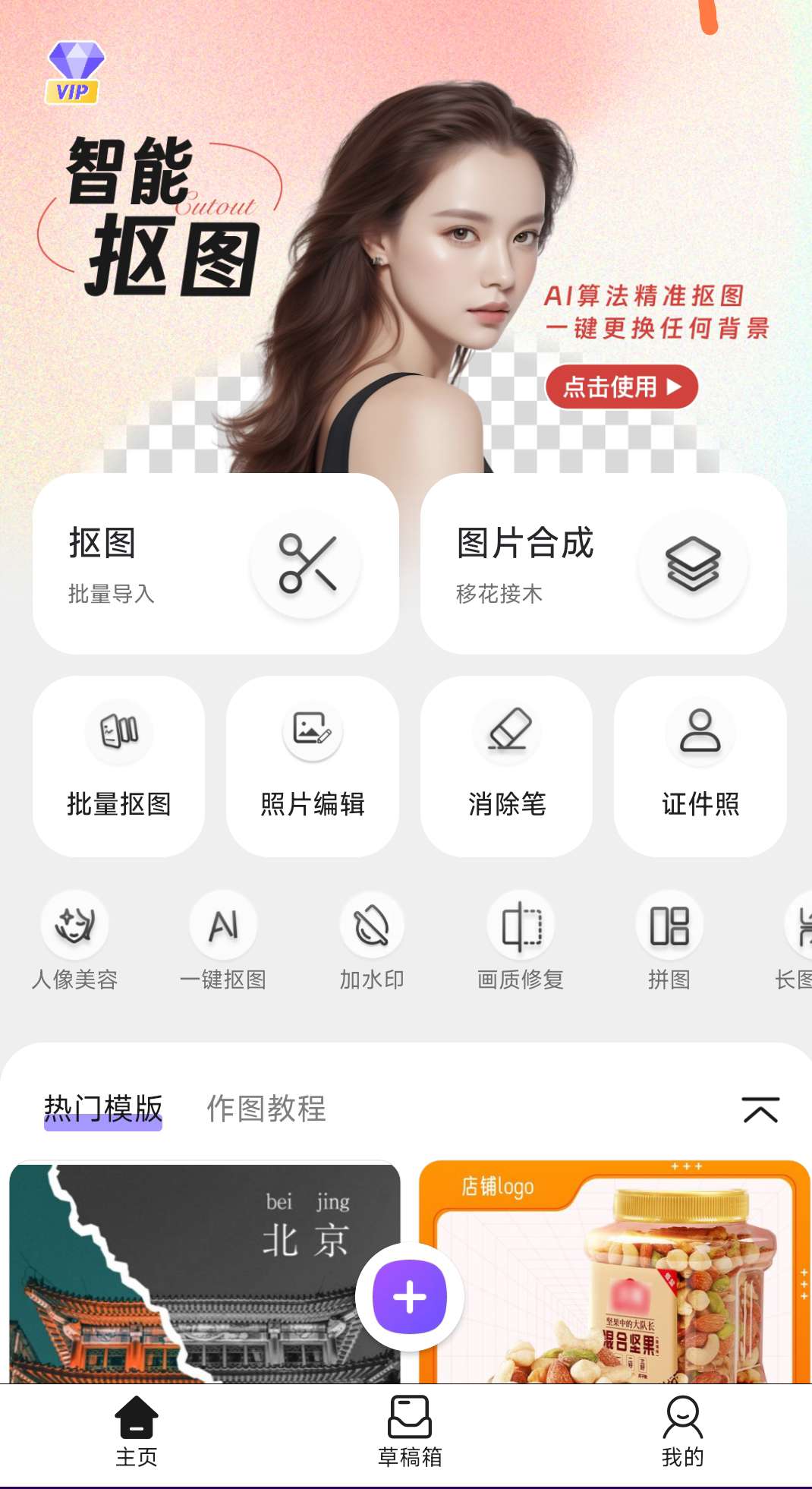Viewport: 812px width, 1489px height.
Task: Switch to the 我的 profile tab
Action: 682,1432
